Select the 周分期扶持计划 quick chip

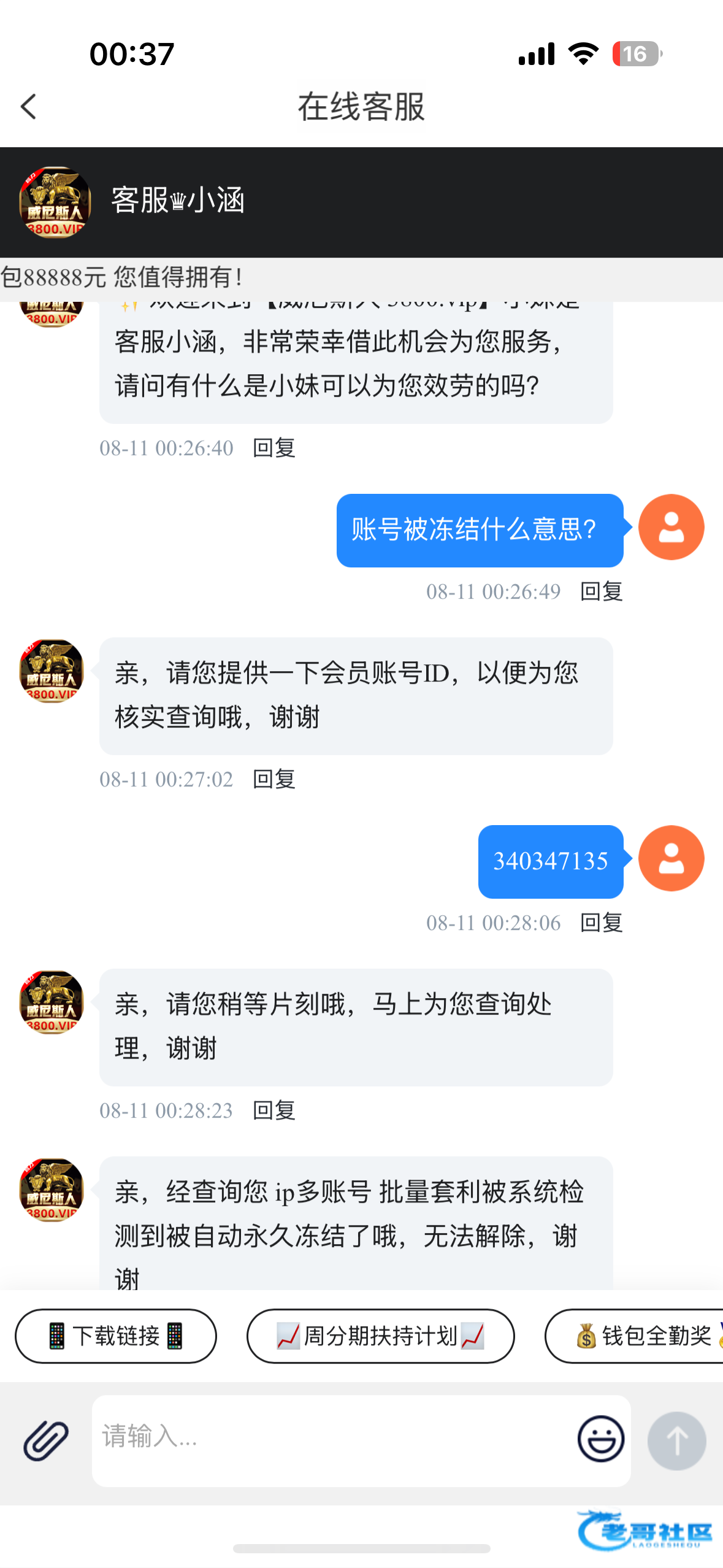[380, 1335]
